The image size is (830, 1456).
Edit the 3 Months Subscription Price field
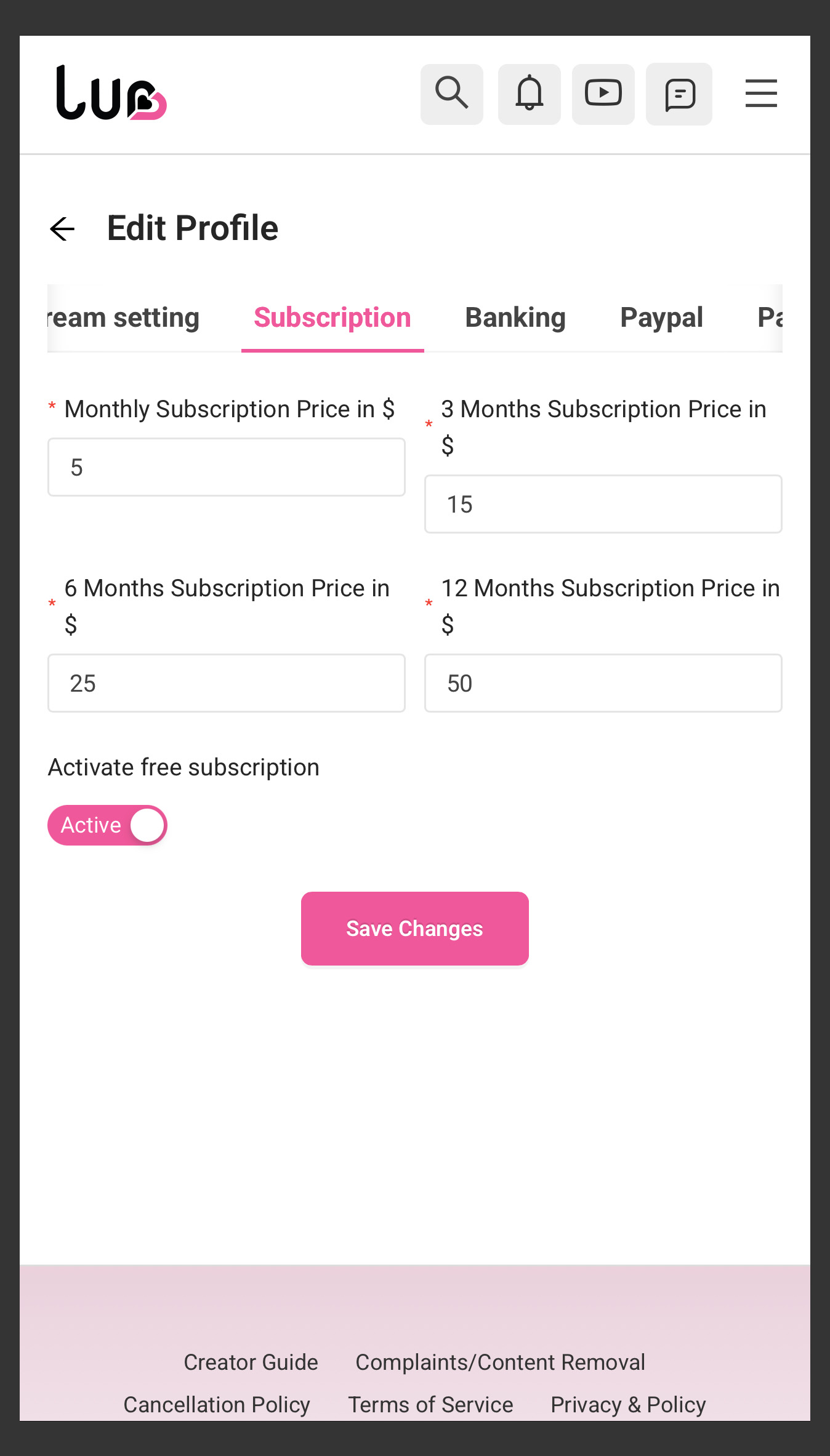point(603,504)
